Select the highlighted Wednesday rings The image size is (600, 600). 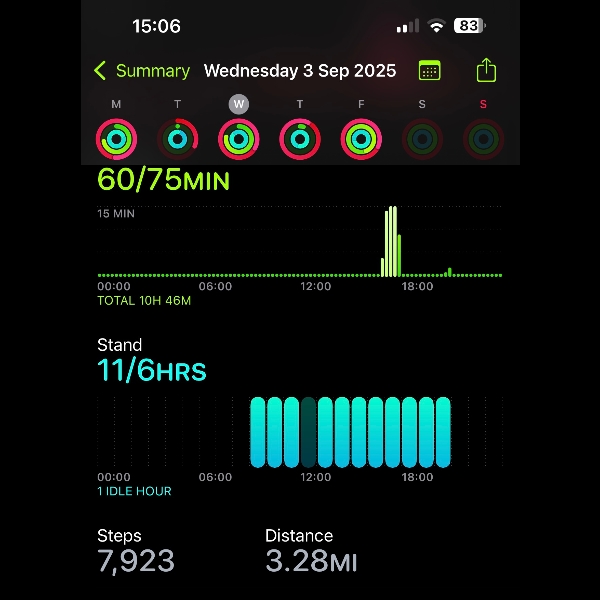tap(238, 138)
